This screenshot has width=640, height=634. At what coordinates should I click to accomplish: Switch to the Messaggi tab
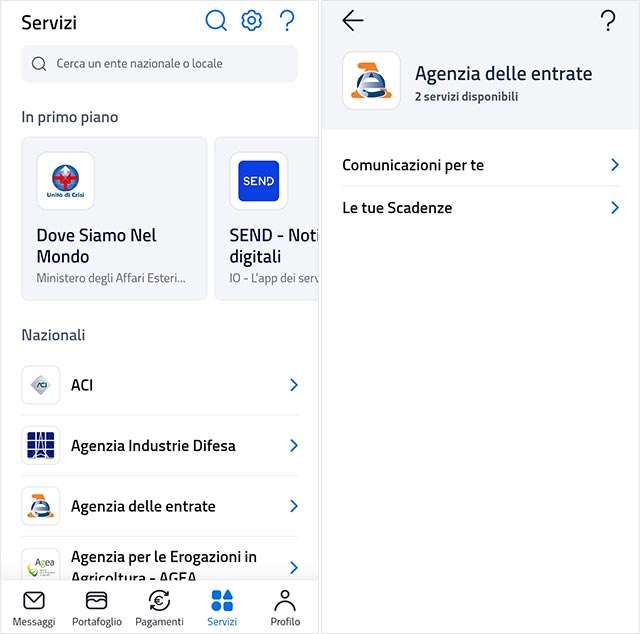click(x=34, y=608)
